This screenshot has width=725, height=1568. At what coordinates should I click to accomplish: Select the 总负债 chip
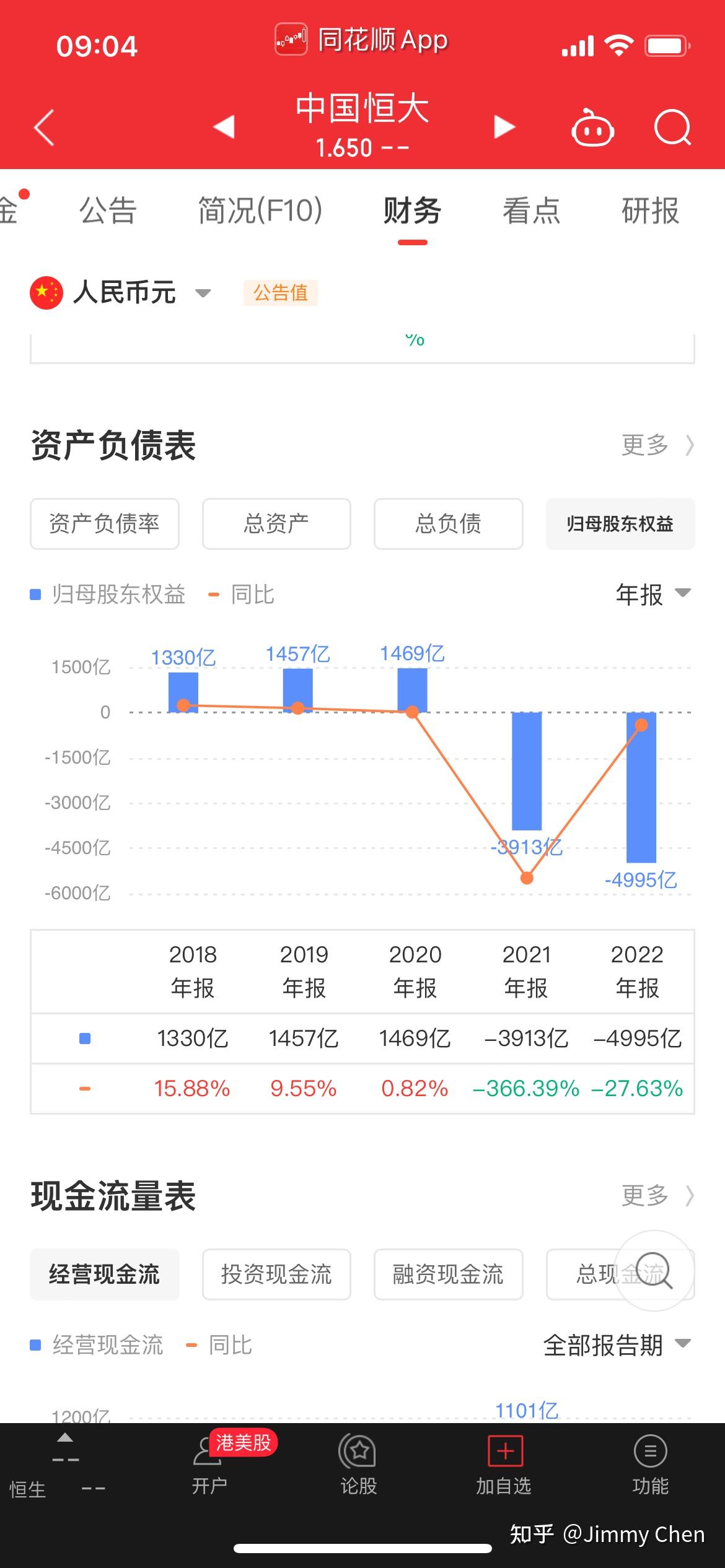448,524
